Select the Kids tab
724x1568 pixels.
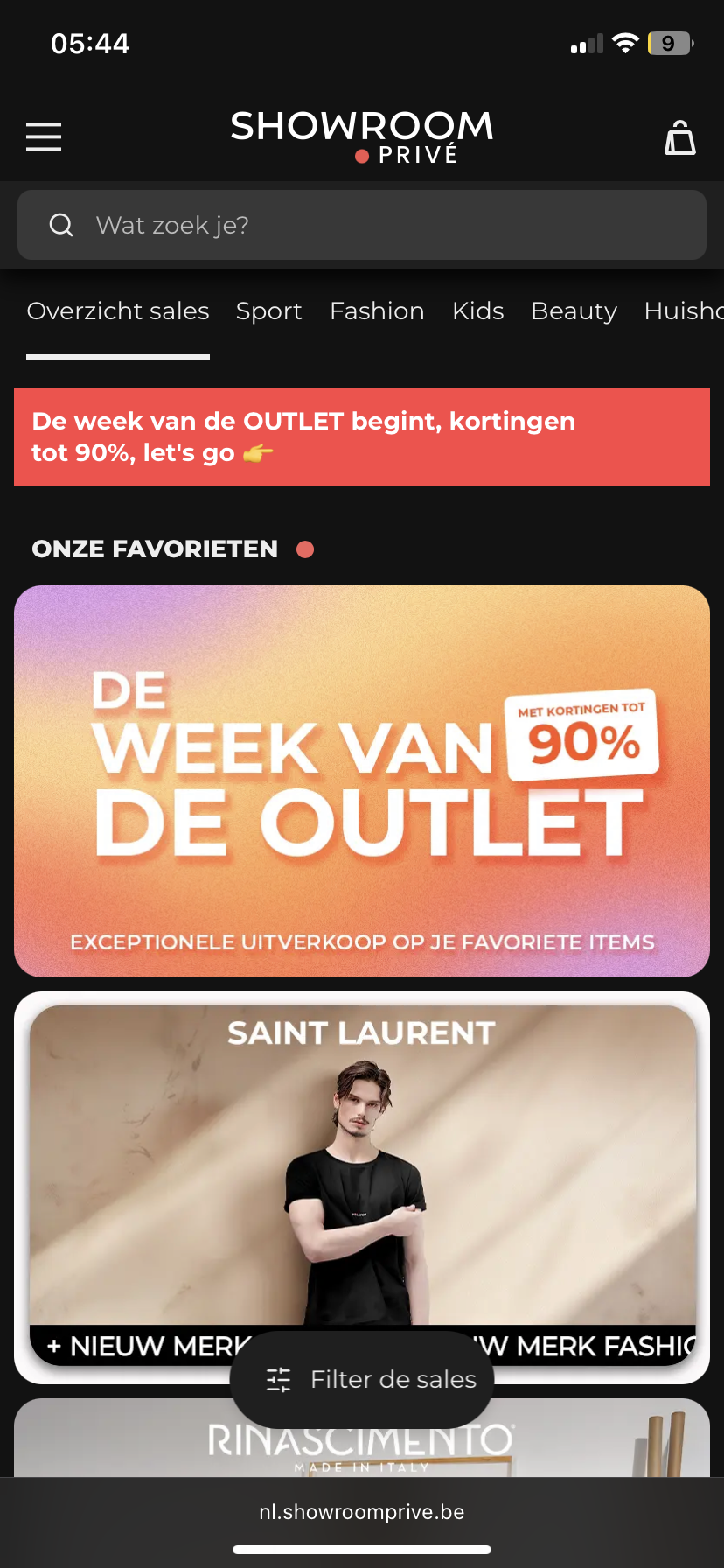(x=477, y=311)
